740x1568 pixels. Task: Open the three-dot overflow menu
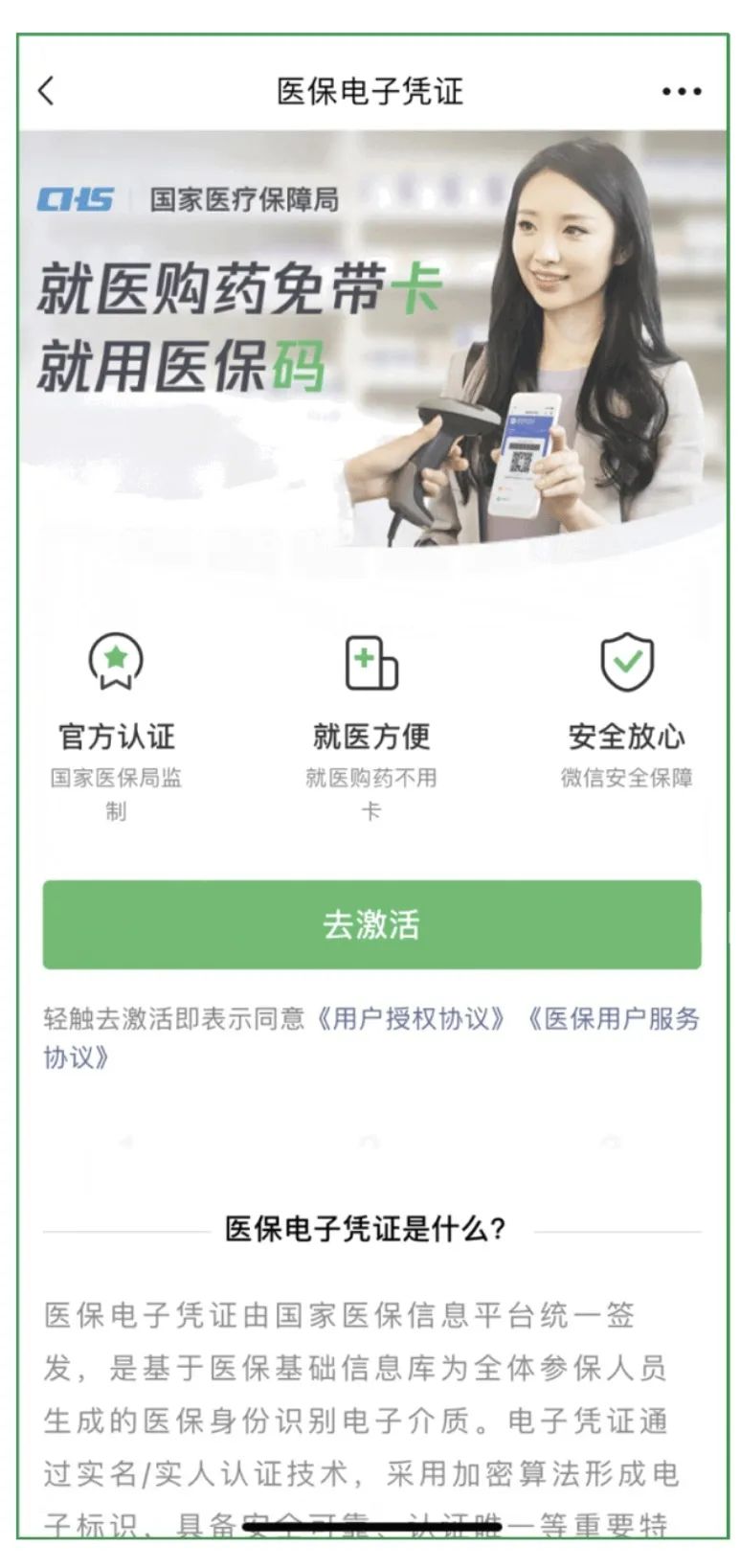coord(681,92)
